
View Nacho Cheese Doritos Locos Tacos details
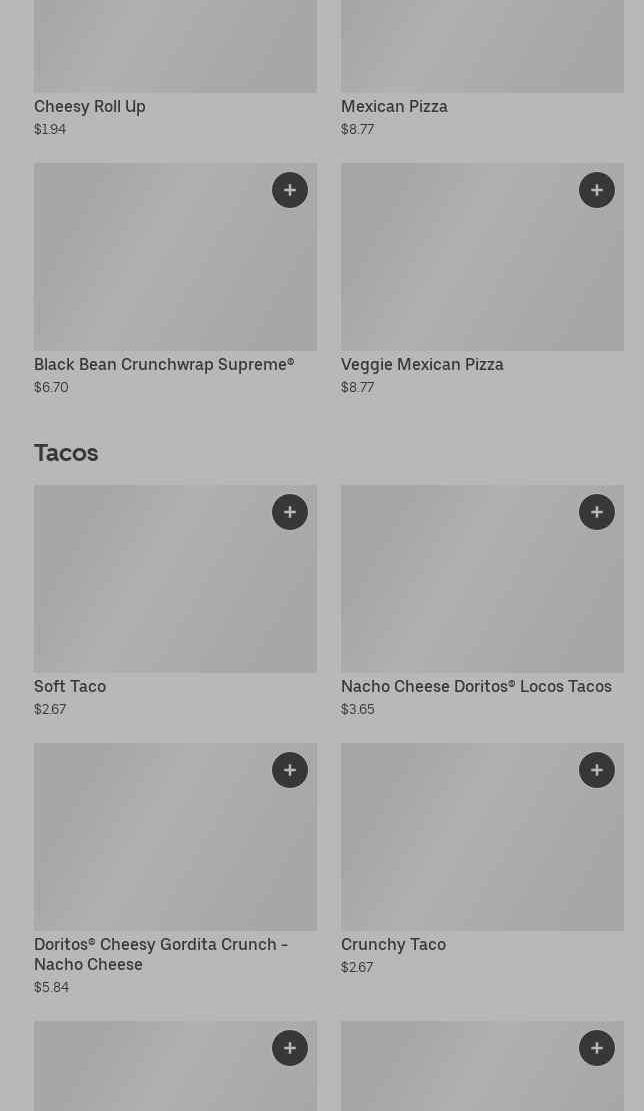coord(476,687)
